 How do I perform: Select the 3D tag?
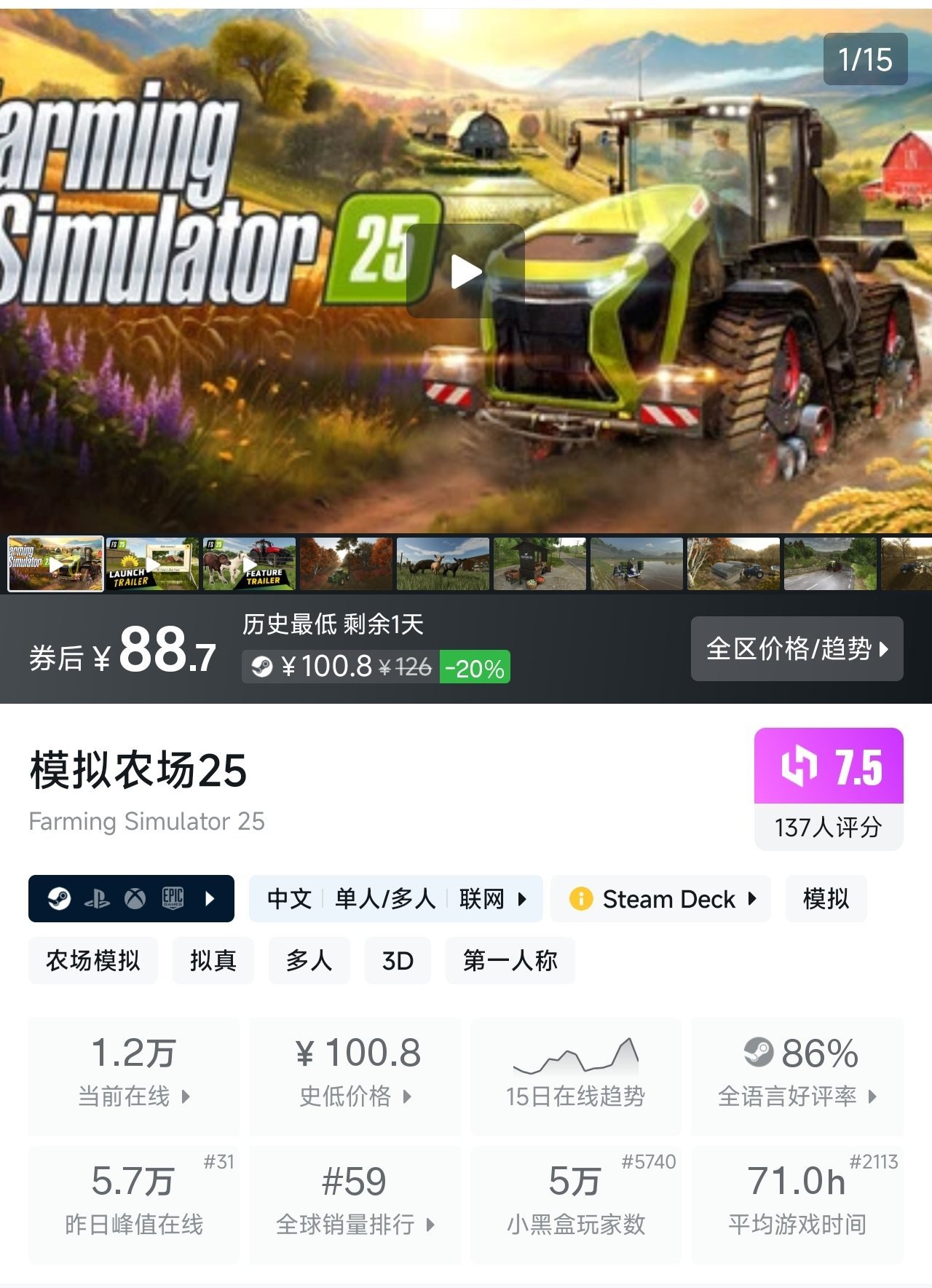coord(398,960)
